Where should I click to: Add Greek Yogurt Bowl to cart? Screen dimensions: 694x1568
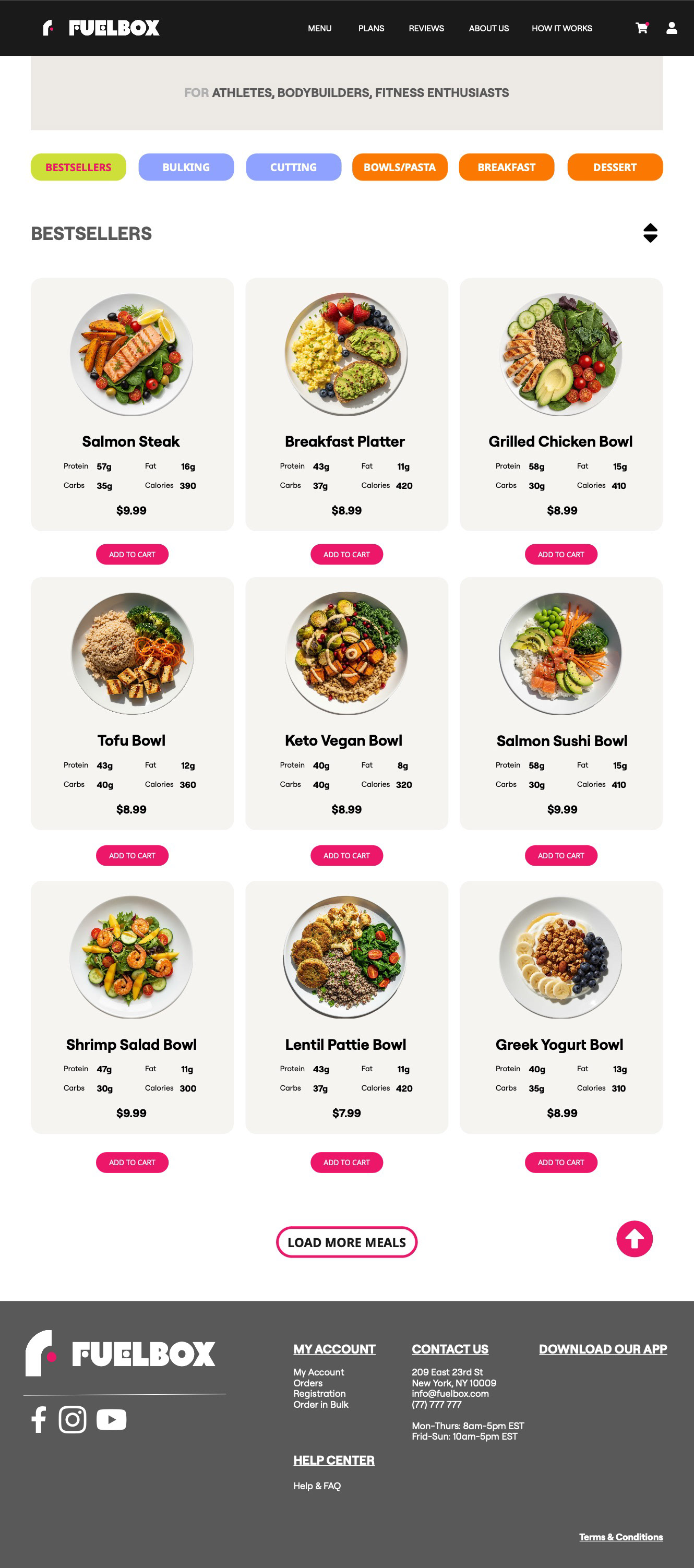(x=560, y=1162)
